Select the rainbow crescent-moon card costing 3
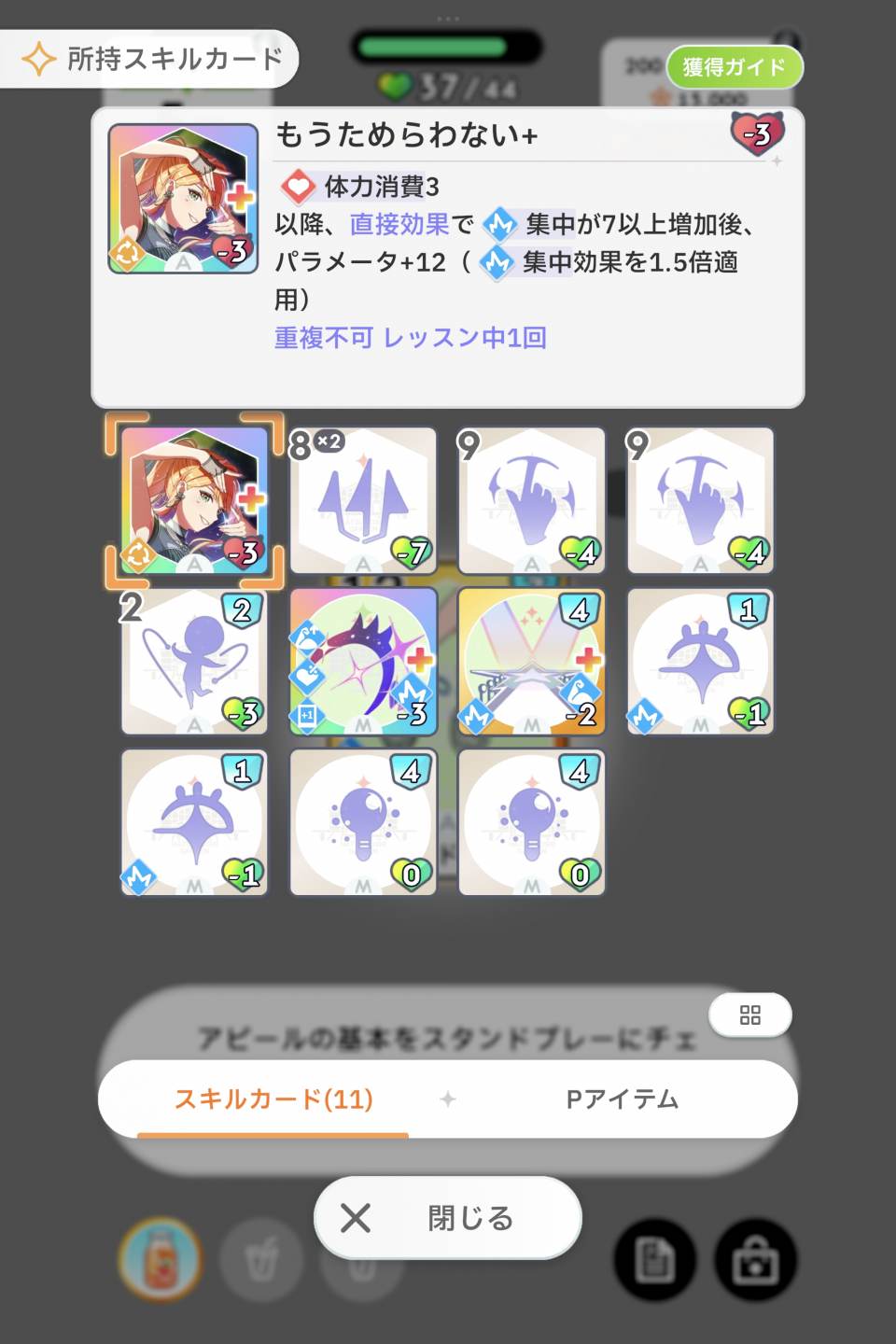This screenshot has height=1344, width=896. (x=363, y=662)
